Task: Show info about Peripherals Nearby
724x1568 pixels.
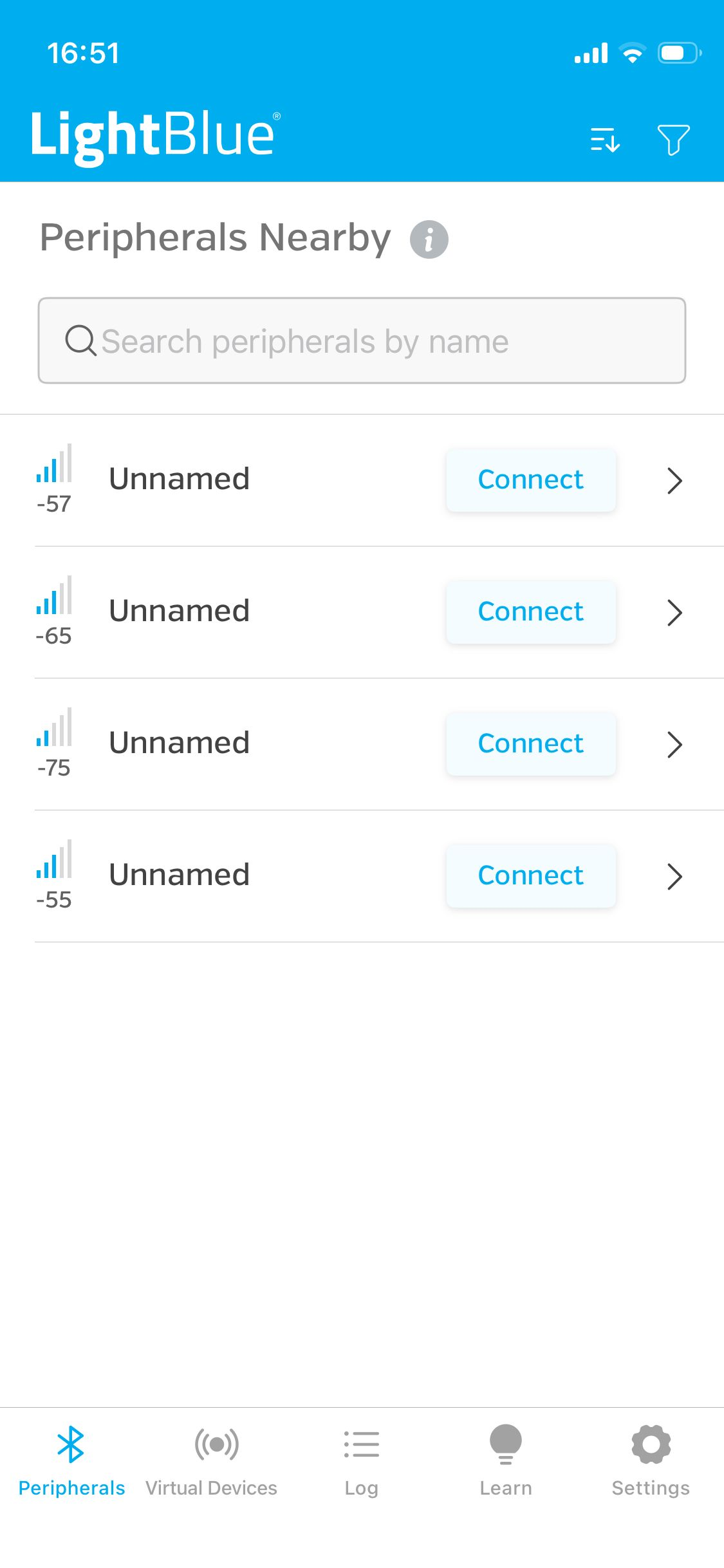Action: 429,239
